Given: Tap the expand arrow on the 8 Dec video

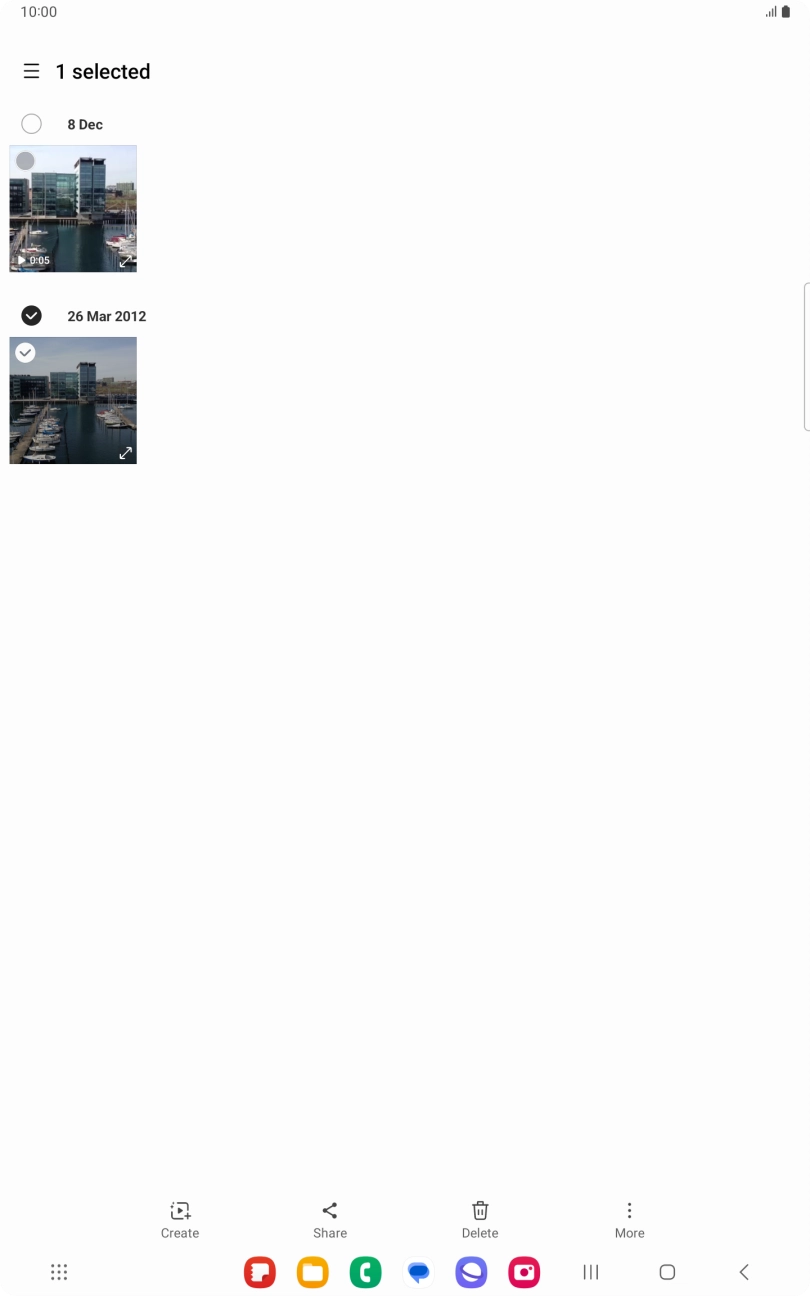Looking at the screenshot, I should (x=125, y=260).
